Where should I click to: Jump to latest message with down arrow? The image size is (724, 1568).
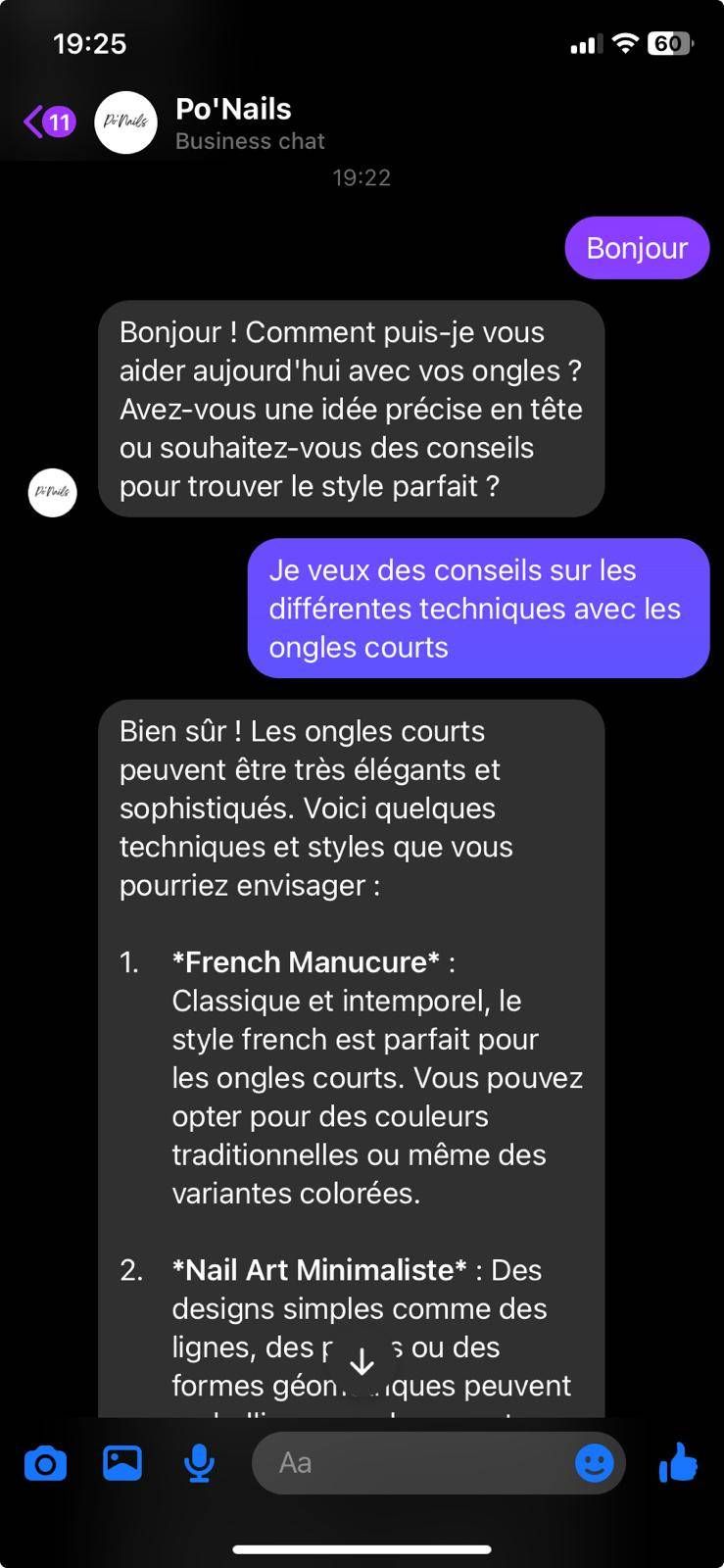click(x=362, y=1362)
